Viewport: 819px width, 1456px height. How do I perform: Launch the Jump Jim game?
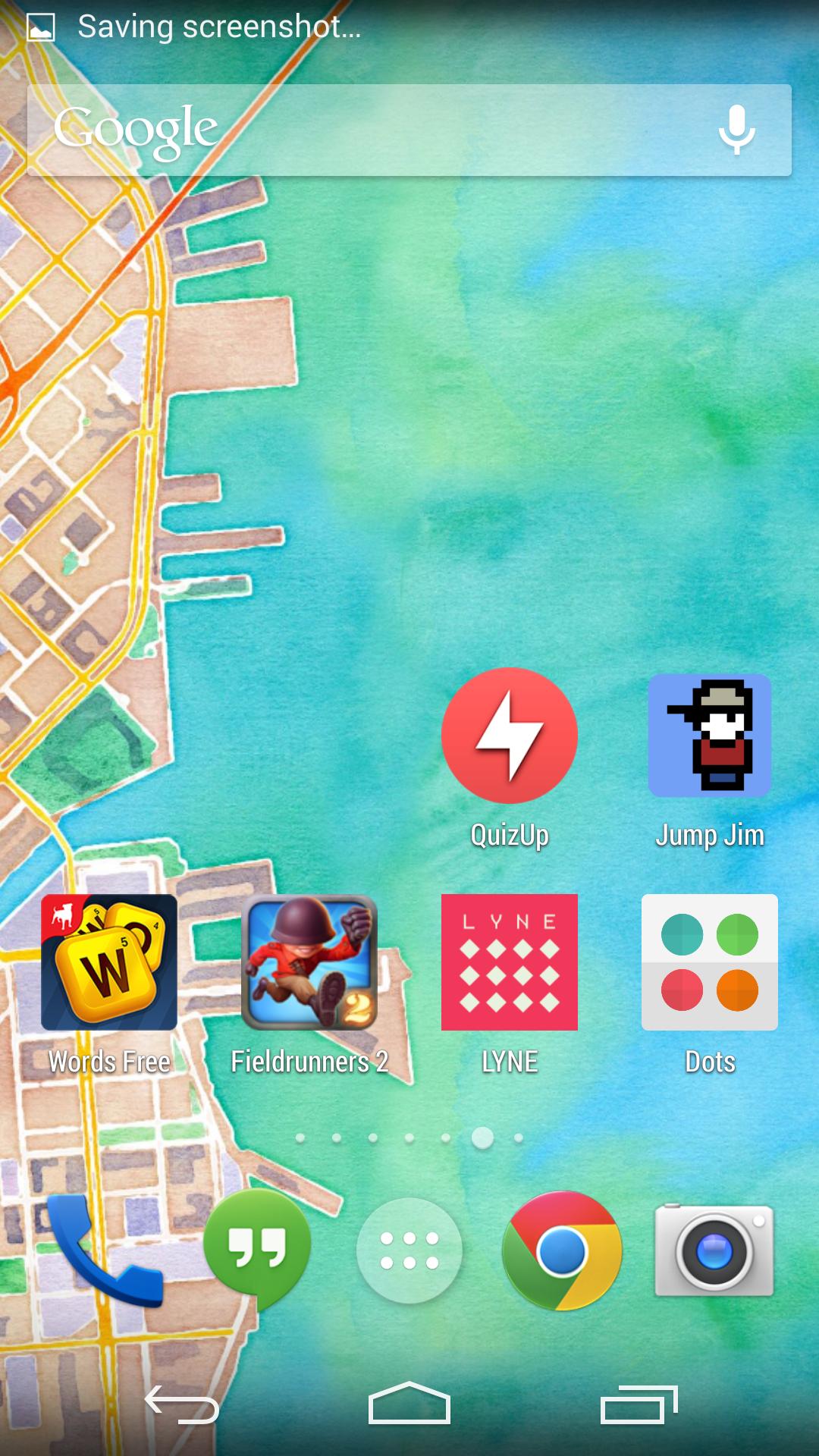click(x=710, y=736)
